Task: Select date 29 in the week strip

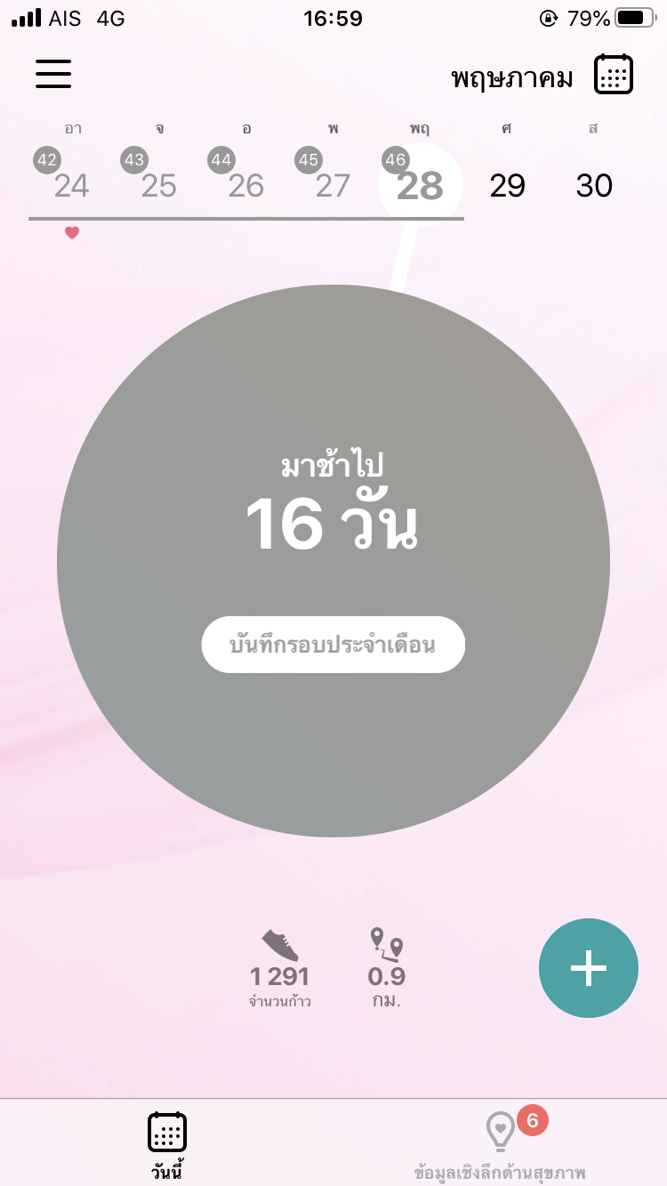Action: 507,185
